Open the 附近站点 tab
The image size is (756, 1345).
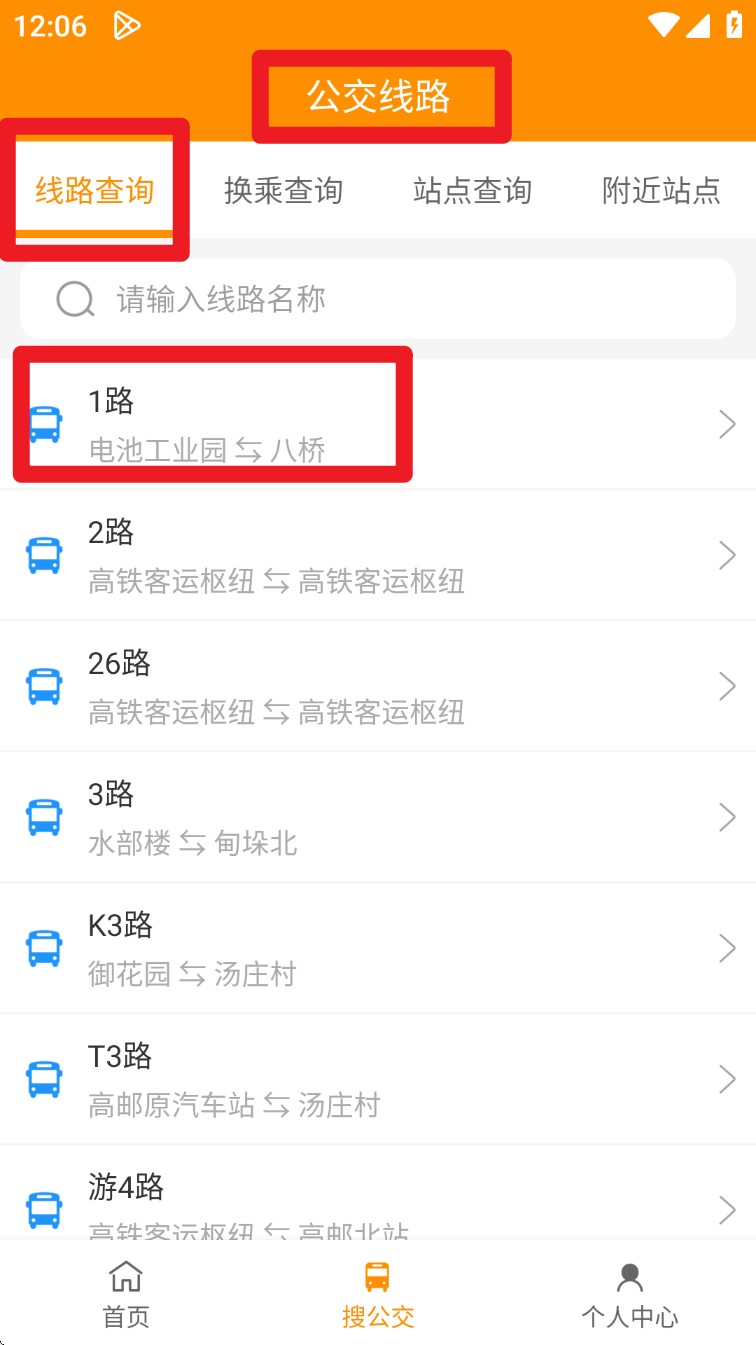pyautogui.click(x=661, y=191)
